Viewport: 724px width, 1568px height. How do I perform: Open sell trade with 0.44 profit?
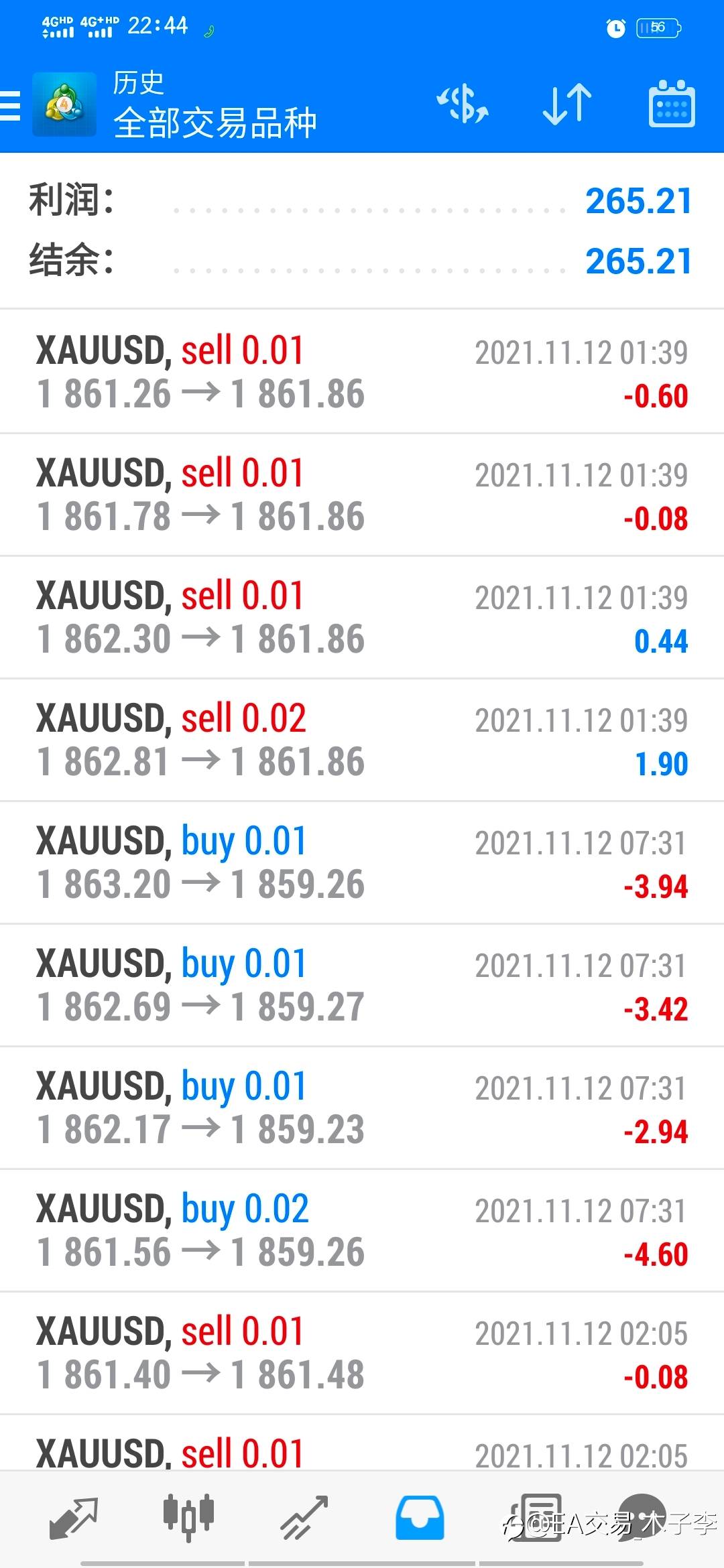point(362,617)
